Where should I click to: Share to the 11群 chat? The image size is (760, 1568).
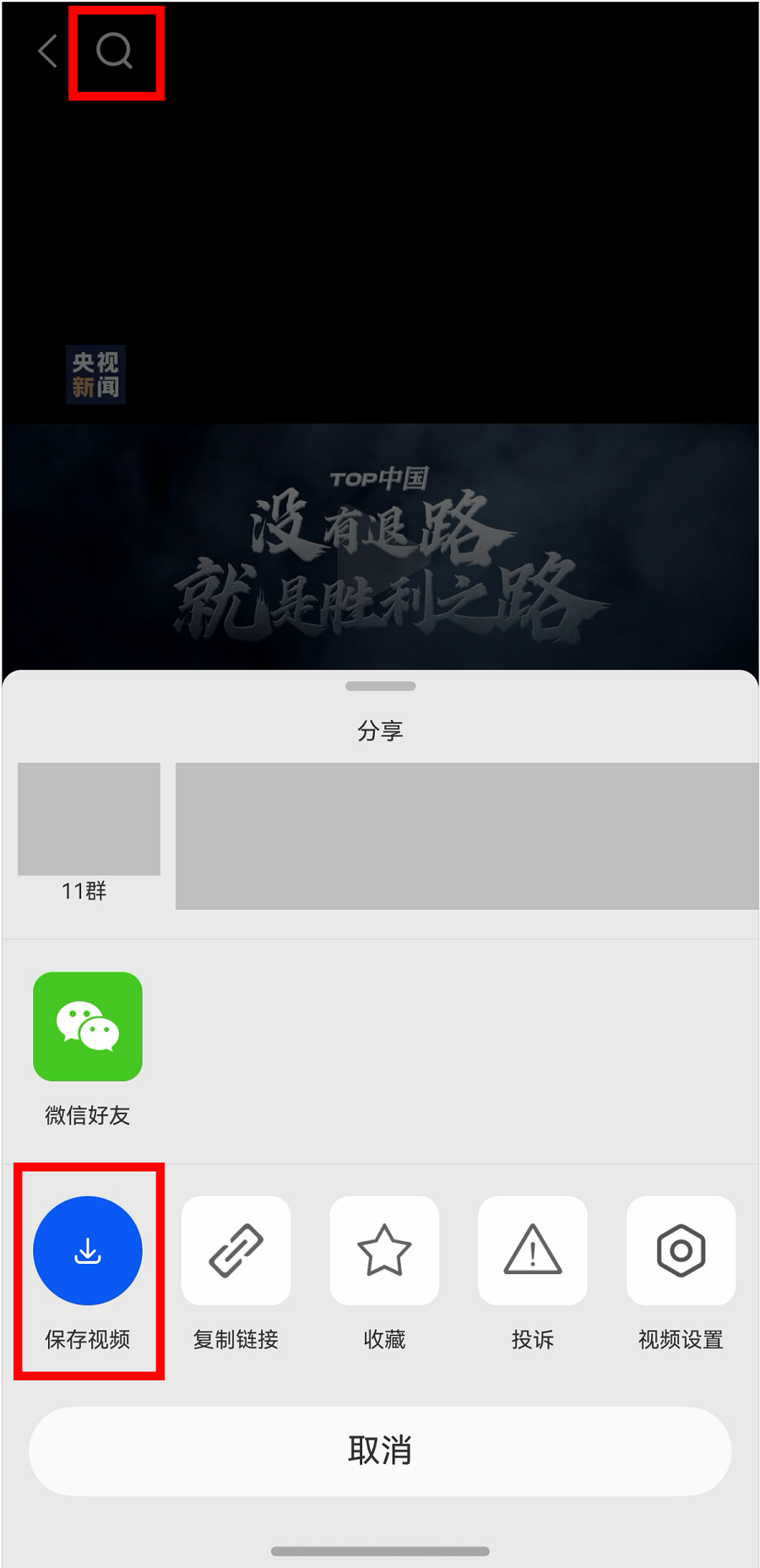click(x=89, y=819)
